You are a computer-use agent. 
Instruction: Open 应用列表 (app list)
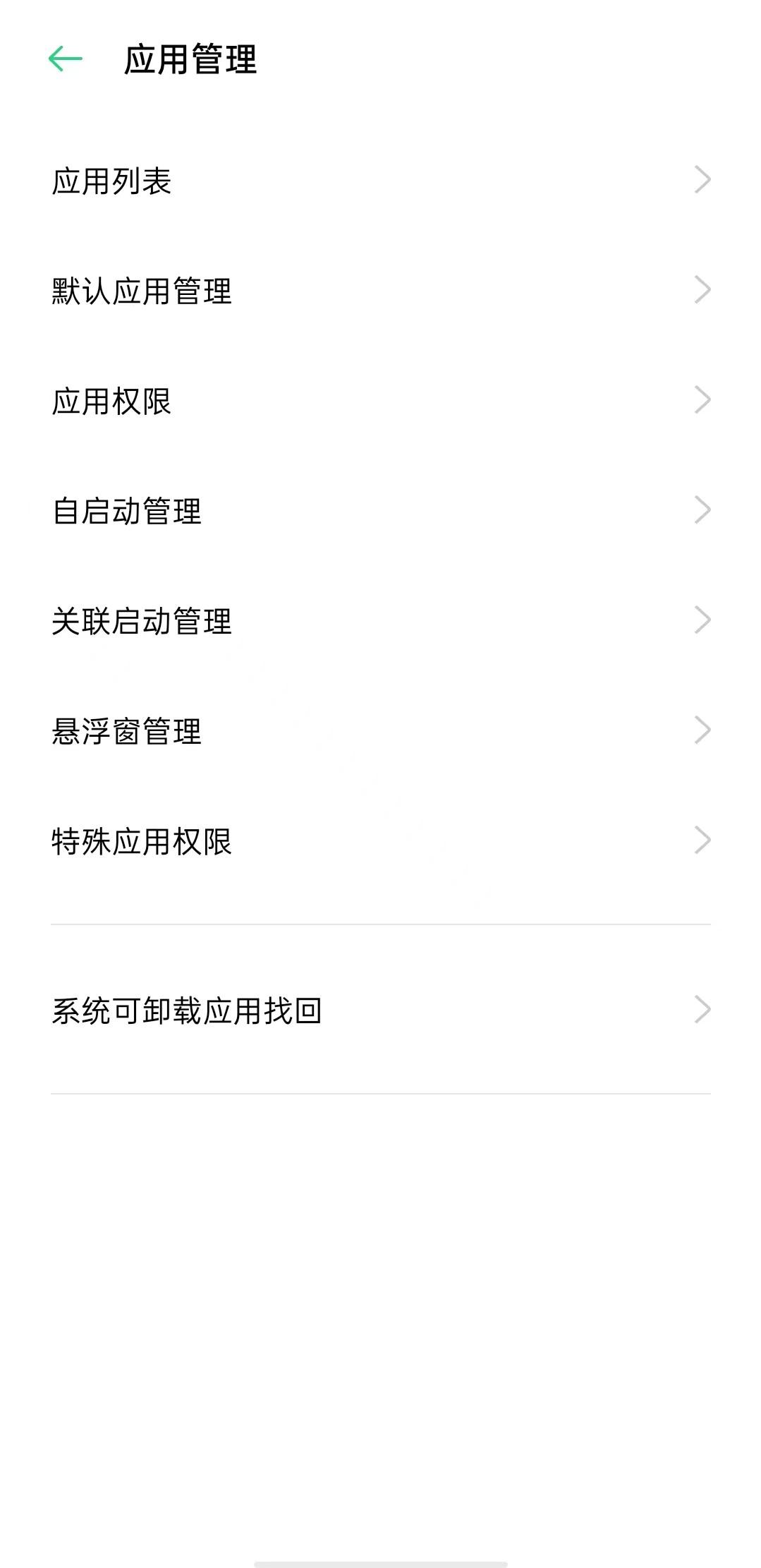coord(380,181)
